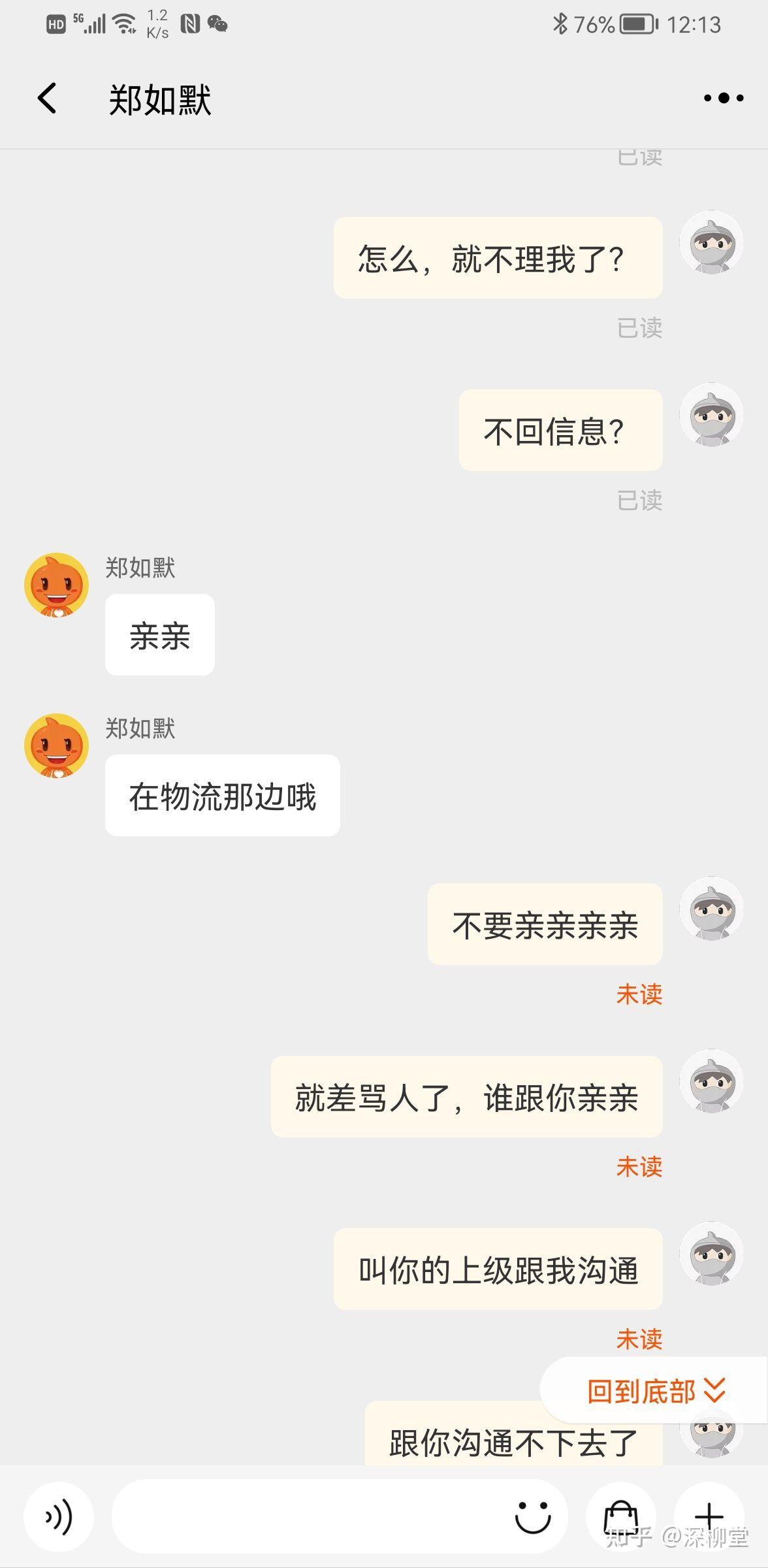
Task: Open the voice message icon
Action: [x=57, y=1517]
